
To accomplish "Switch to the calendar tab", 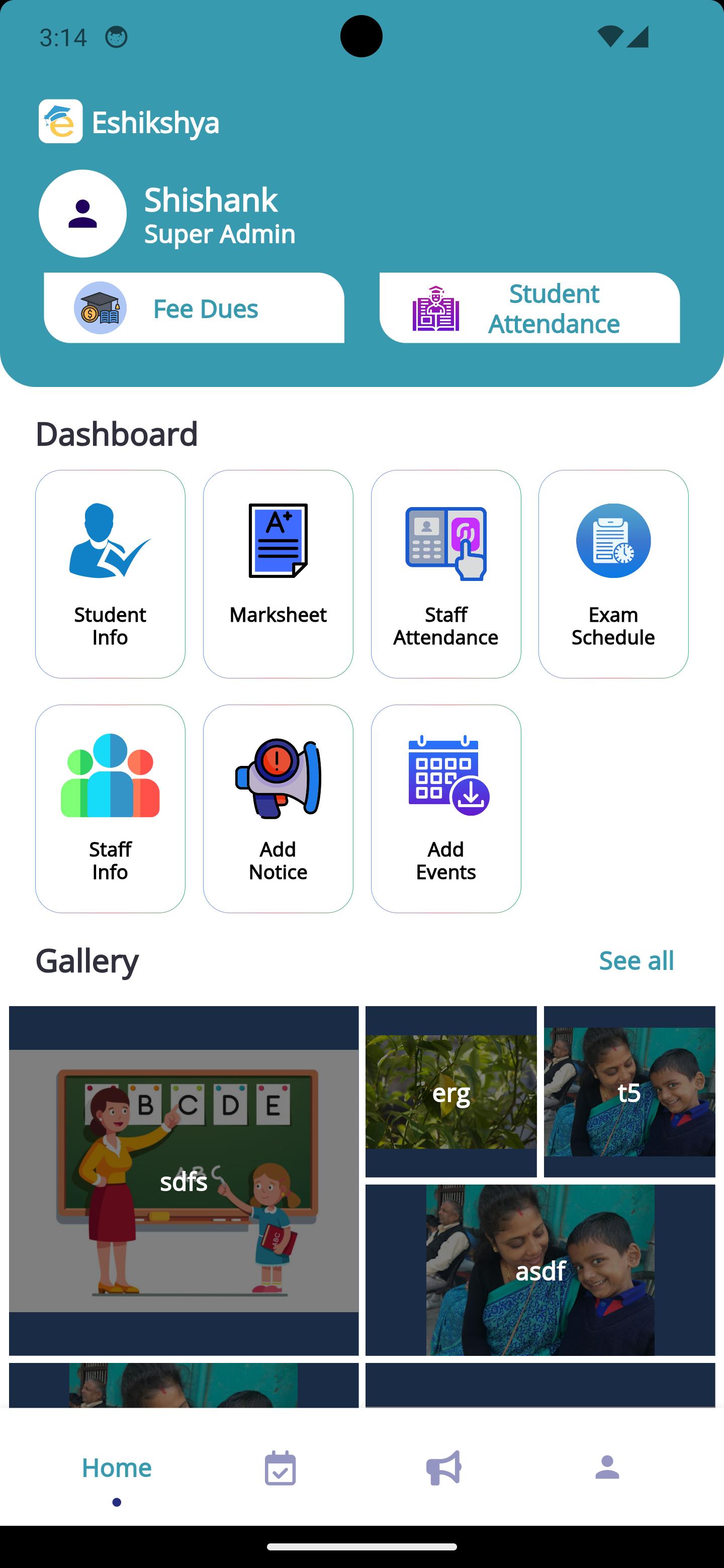I will click(280, 1468).
